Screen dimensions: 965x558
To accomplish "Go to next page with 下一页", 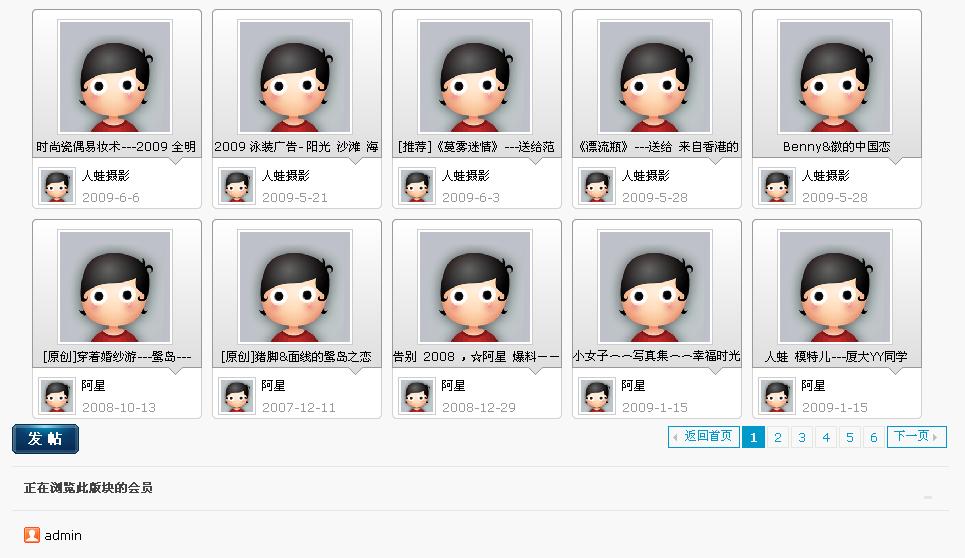I will 916,437.
